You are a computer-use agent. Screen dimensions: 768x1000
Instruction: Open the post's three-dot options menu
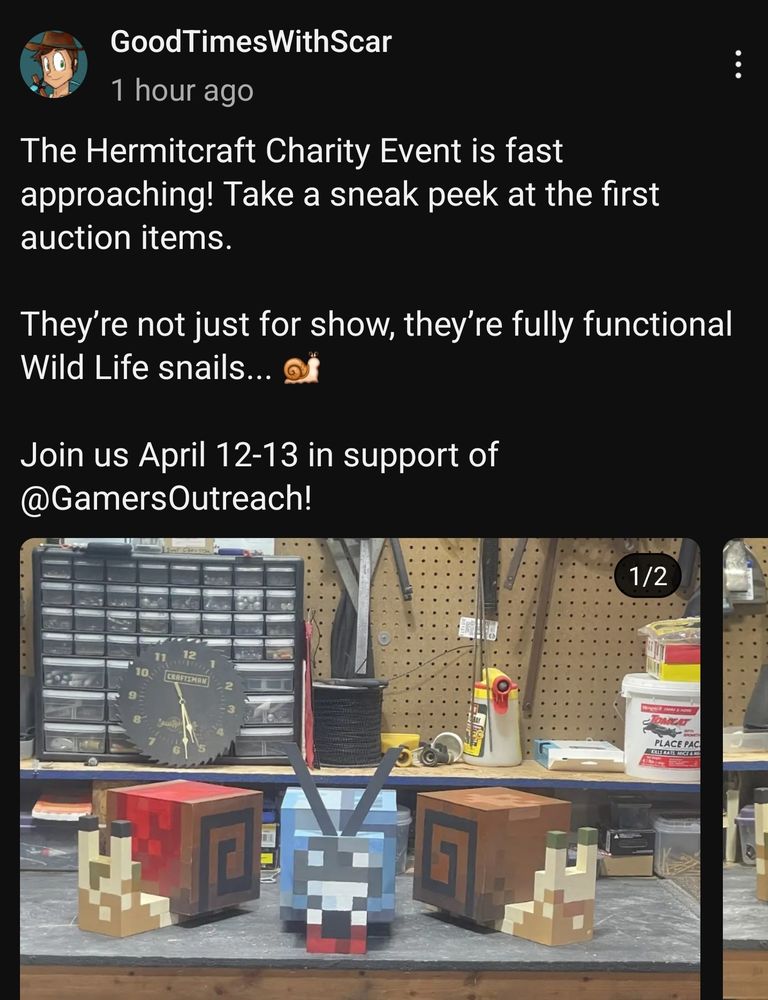point(738,63)
